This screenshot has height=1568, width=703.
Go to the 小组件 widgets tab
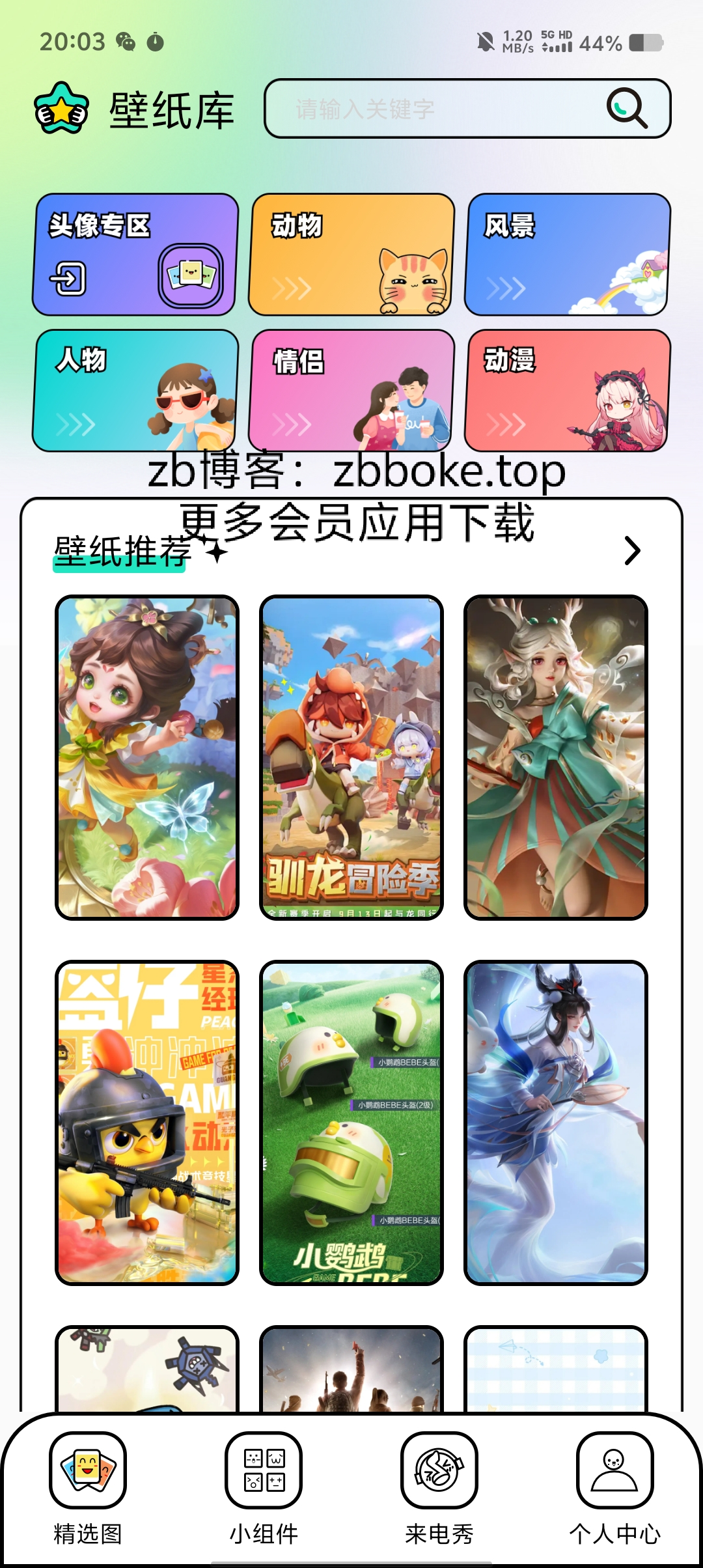point(264,1489)
